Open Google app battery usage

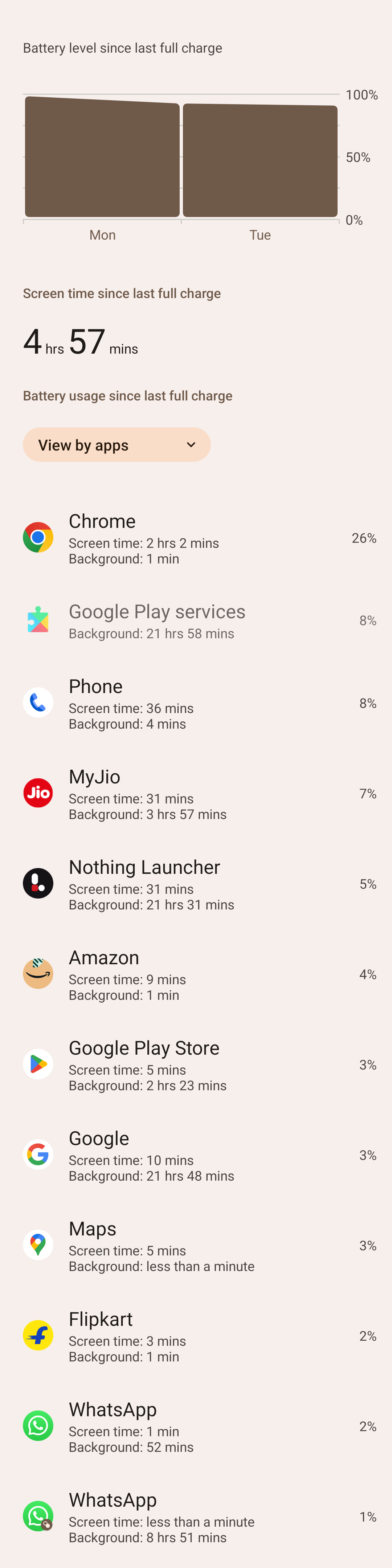tap(196, 1155)
